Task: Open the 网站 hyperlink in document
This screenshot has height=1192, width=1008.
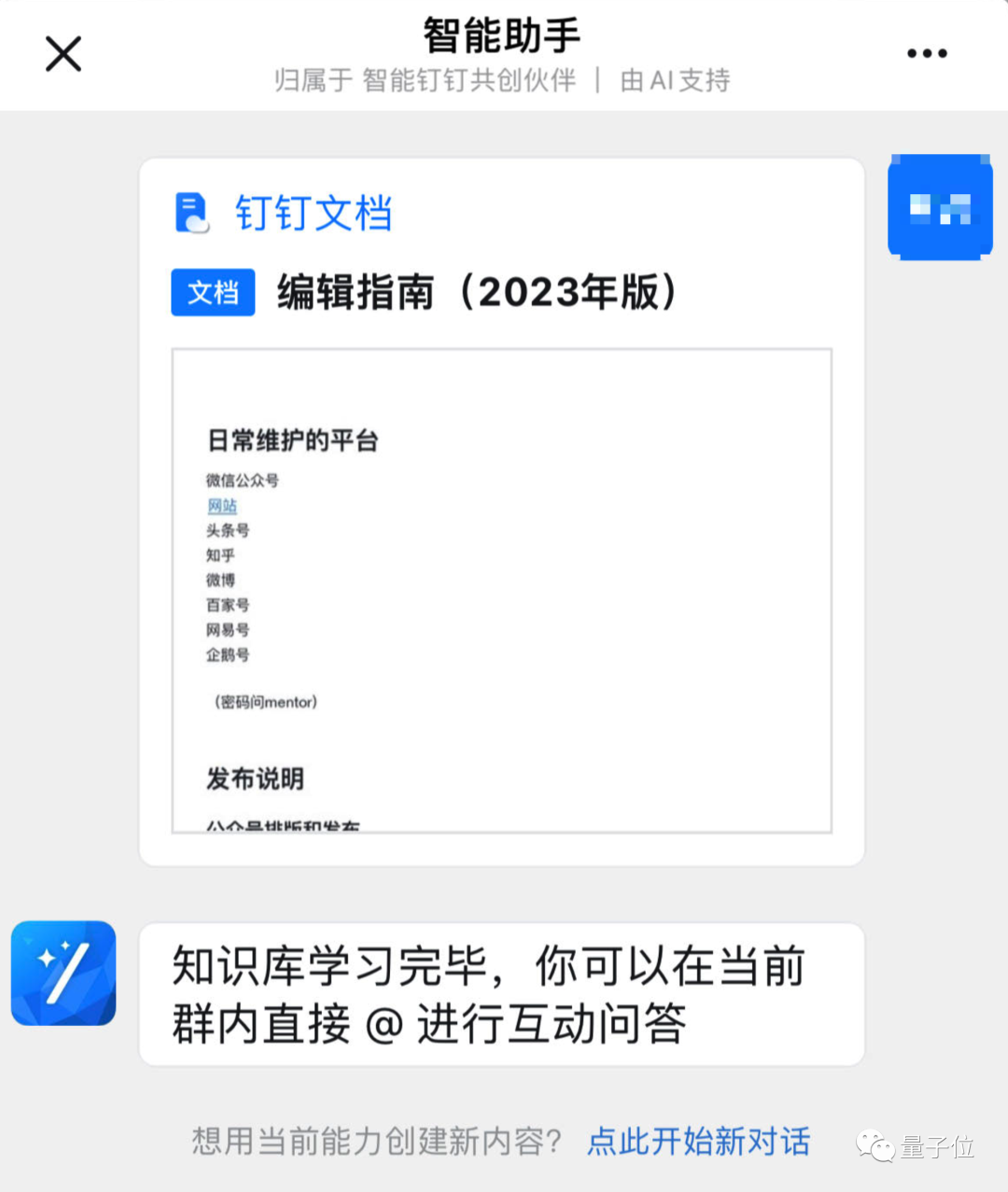Action: click(221, 506)
